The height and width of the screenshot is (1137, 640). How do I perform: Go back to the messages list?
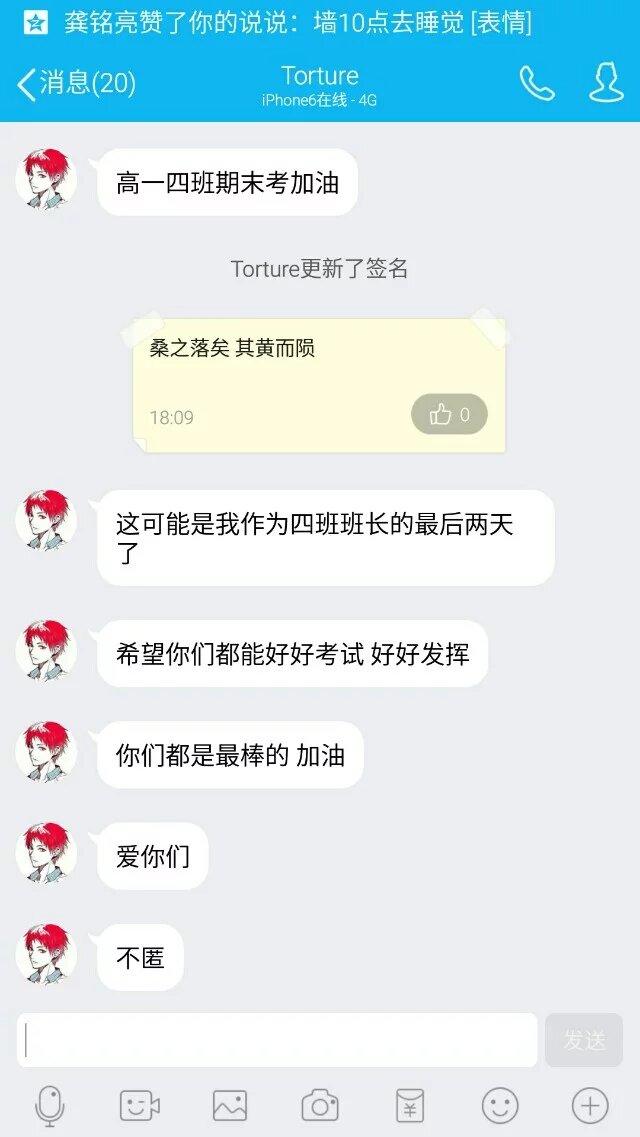[75, 84]
